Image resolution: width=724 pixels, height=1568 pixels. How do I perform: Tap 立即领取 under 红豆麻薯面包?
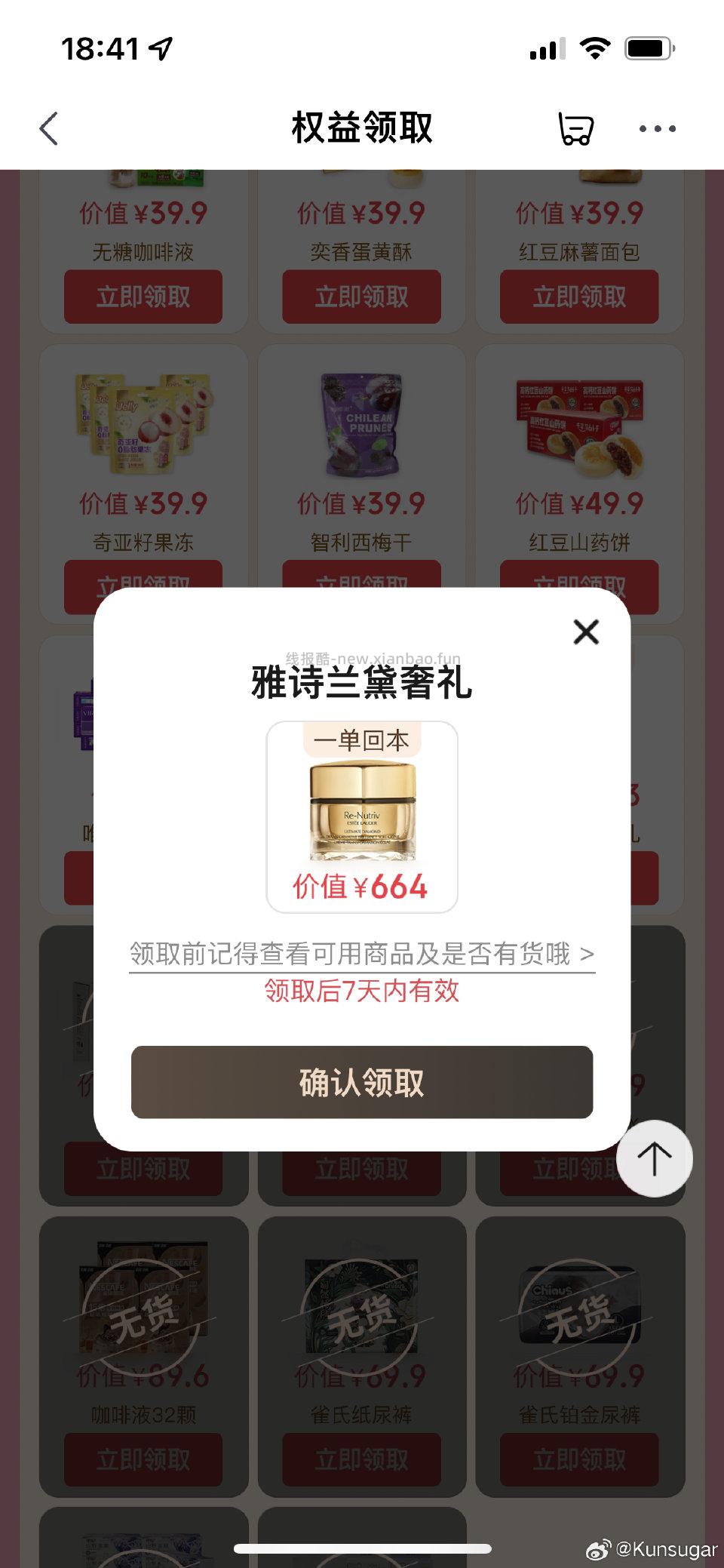(x=580, y=297)
